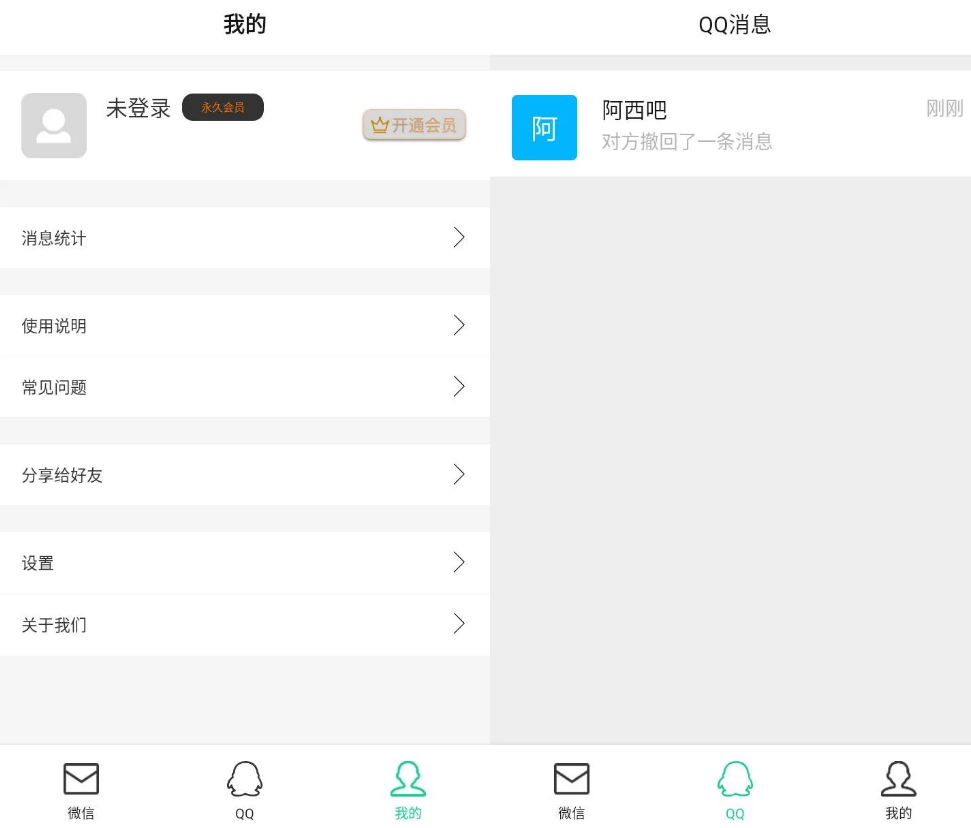971x828 pixels.
Task: Switch to QQ tab on 我的 screen
Action: point(245,790)
